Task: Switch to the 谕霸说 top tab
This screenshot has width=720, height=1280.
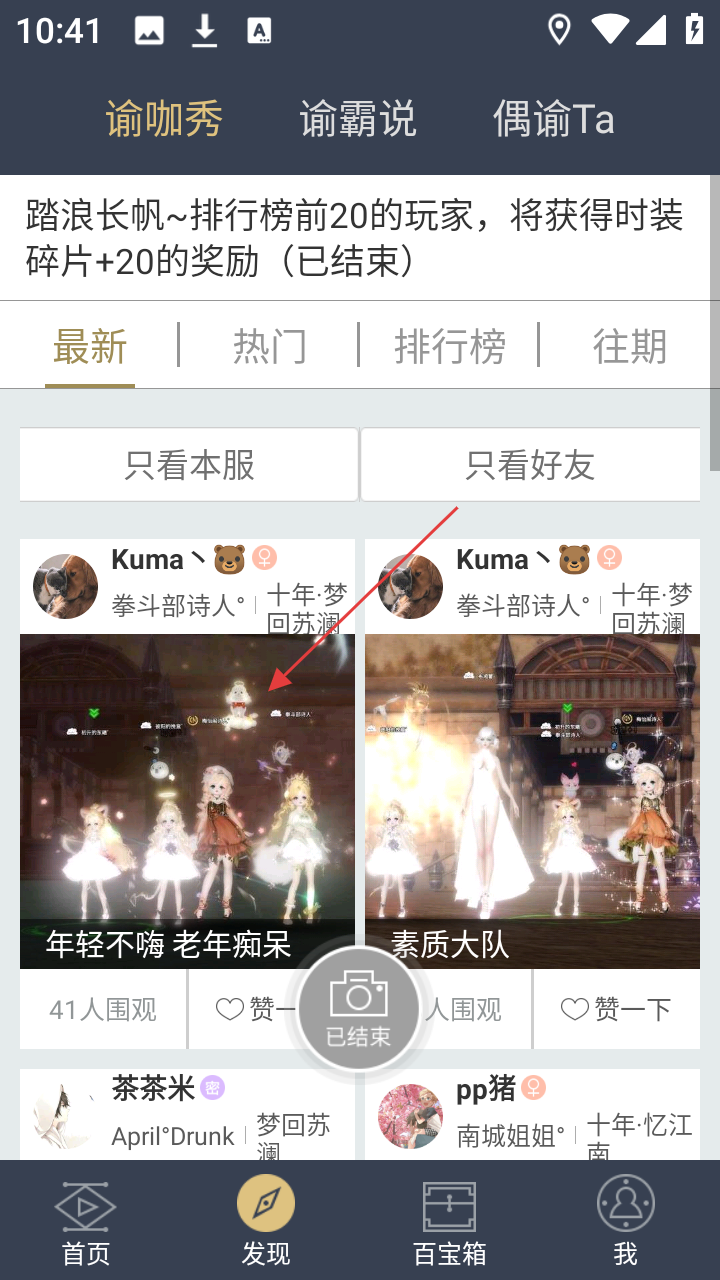Action: [357, 120]
